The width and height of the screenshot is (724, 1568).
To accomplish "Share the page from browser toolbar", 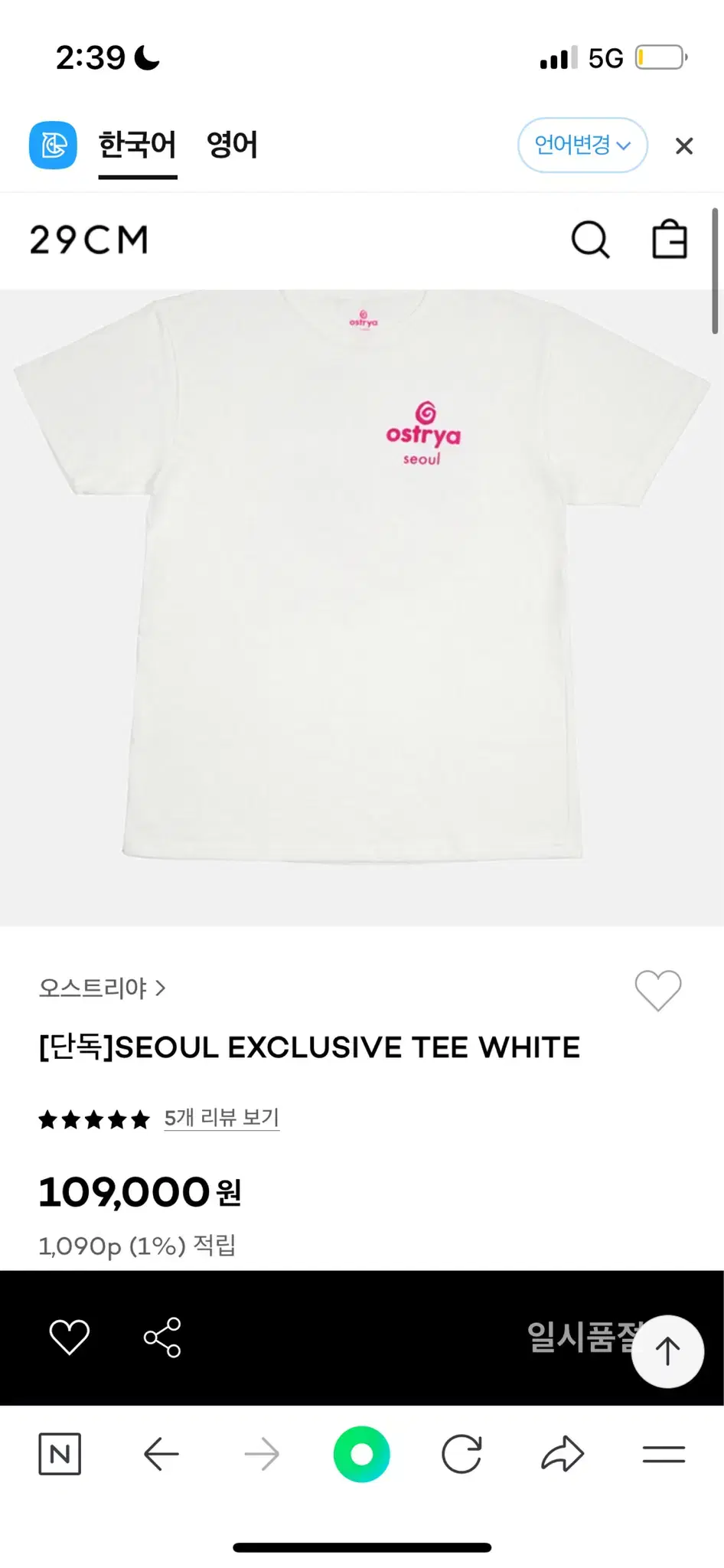I will click(x=563, y=1454).
